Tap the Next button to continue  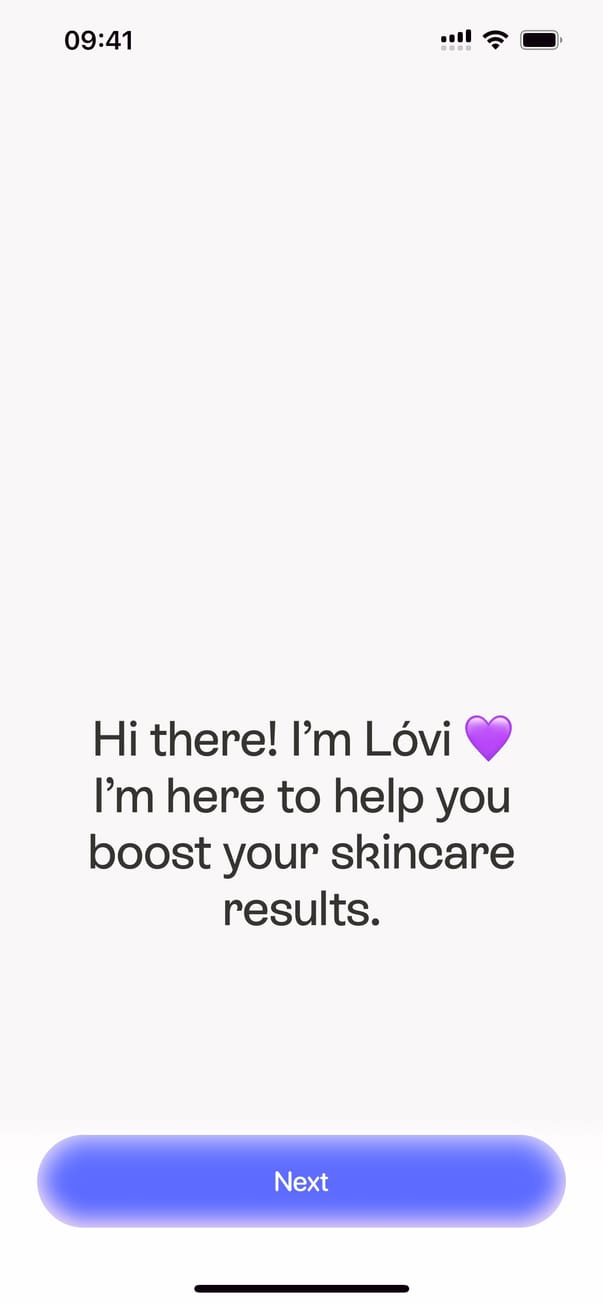tap(301, 1181)
